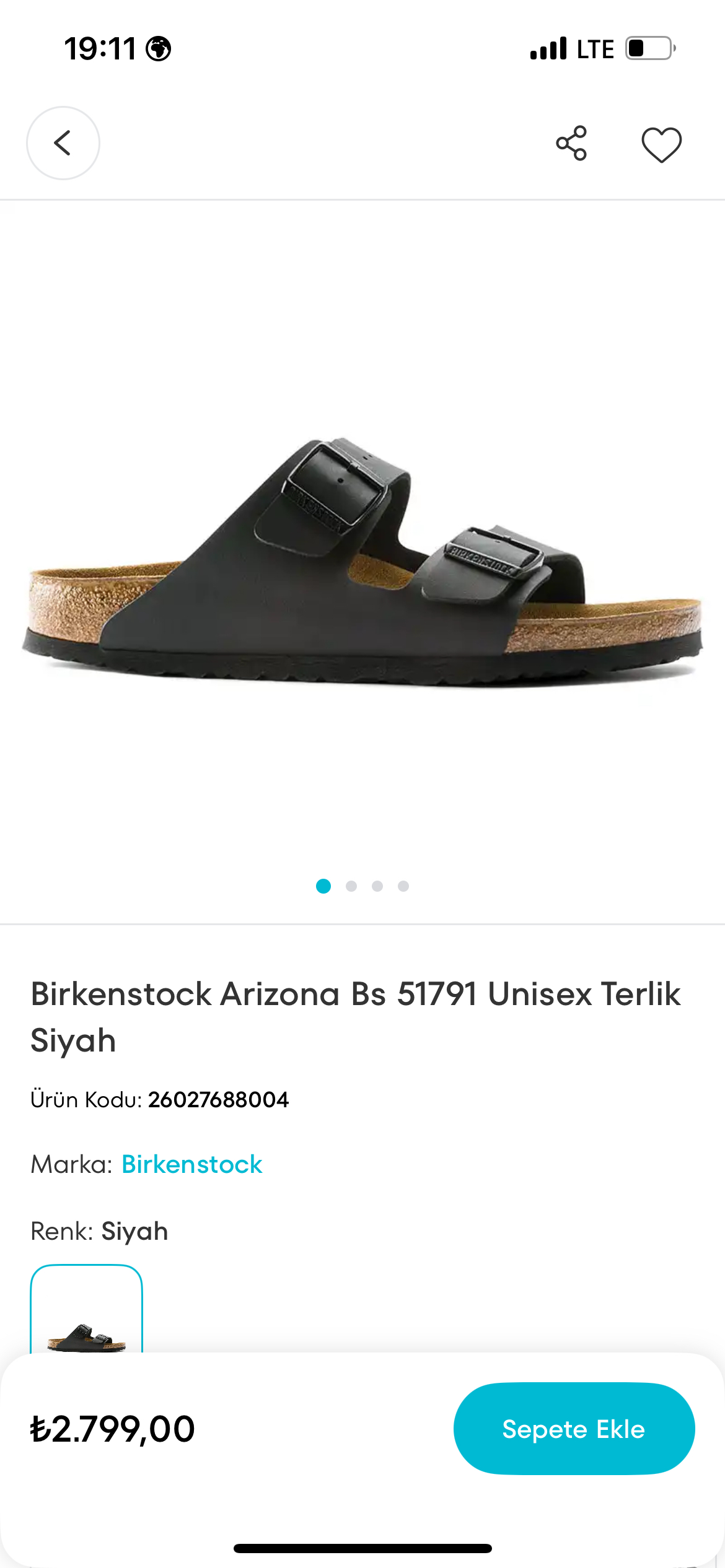Open the Birkenstock brand link

[192, 1164]
